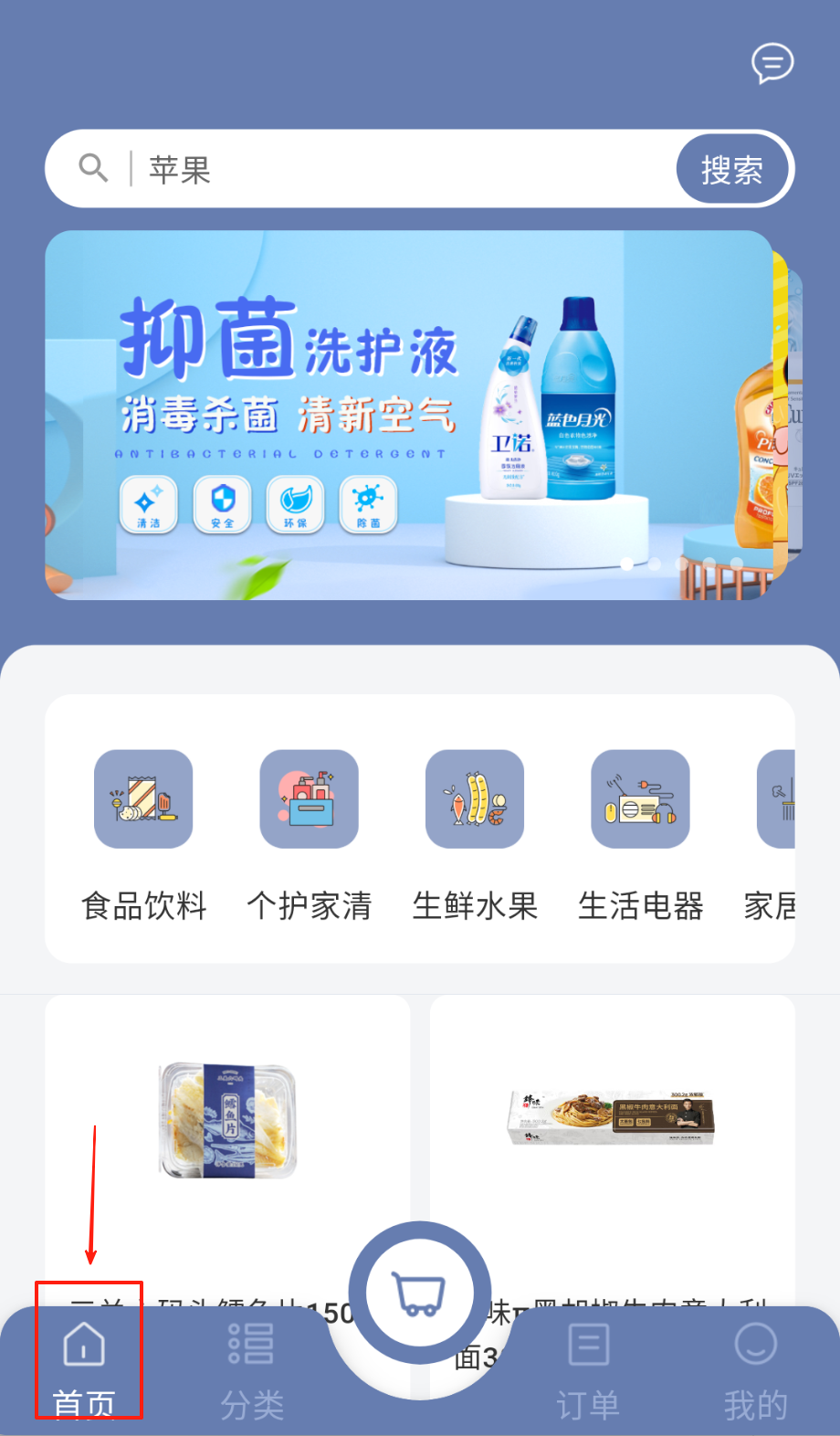
Task: Tap the 搜索 button
Action: click(732, 170)
